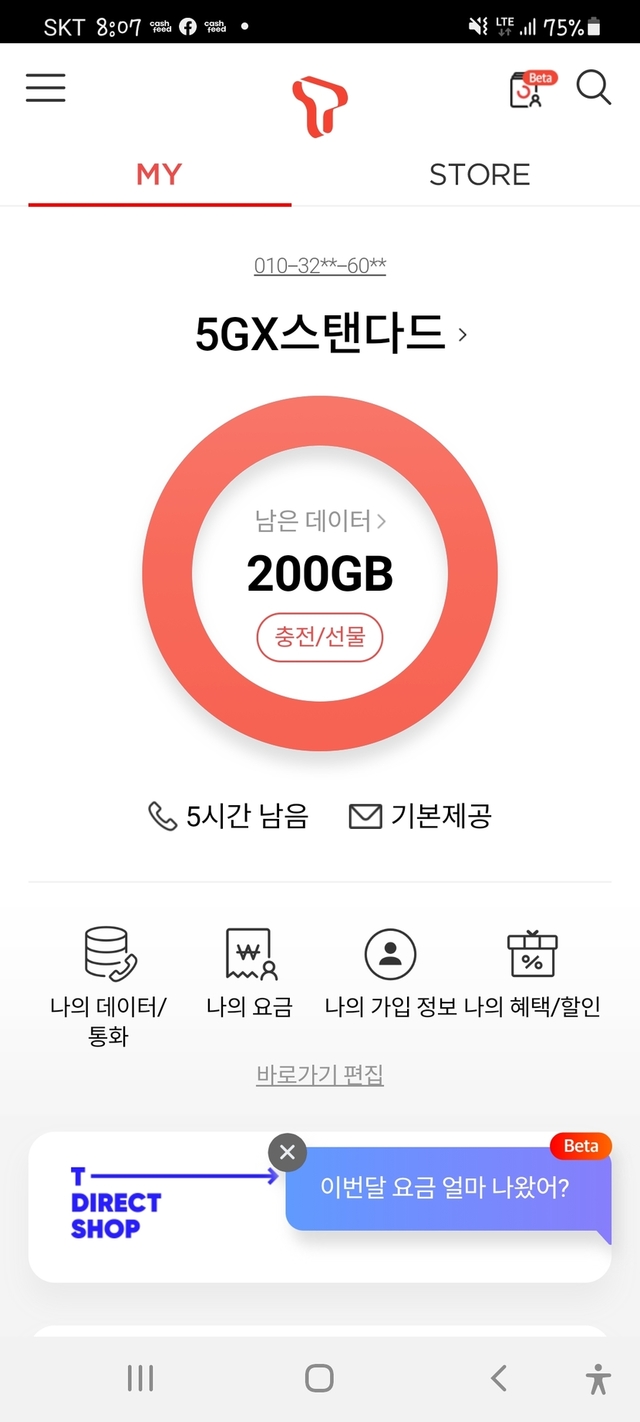The width and height of the screenshot is (640, 1422).
Task: Open recent apps from the navigation bar
Action: click(140, 1378)
